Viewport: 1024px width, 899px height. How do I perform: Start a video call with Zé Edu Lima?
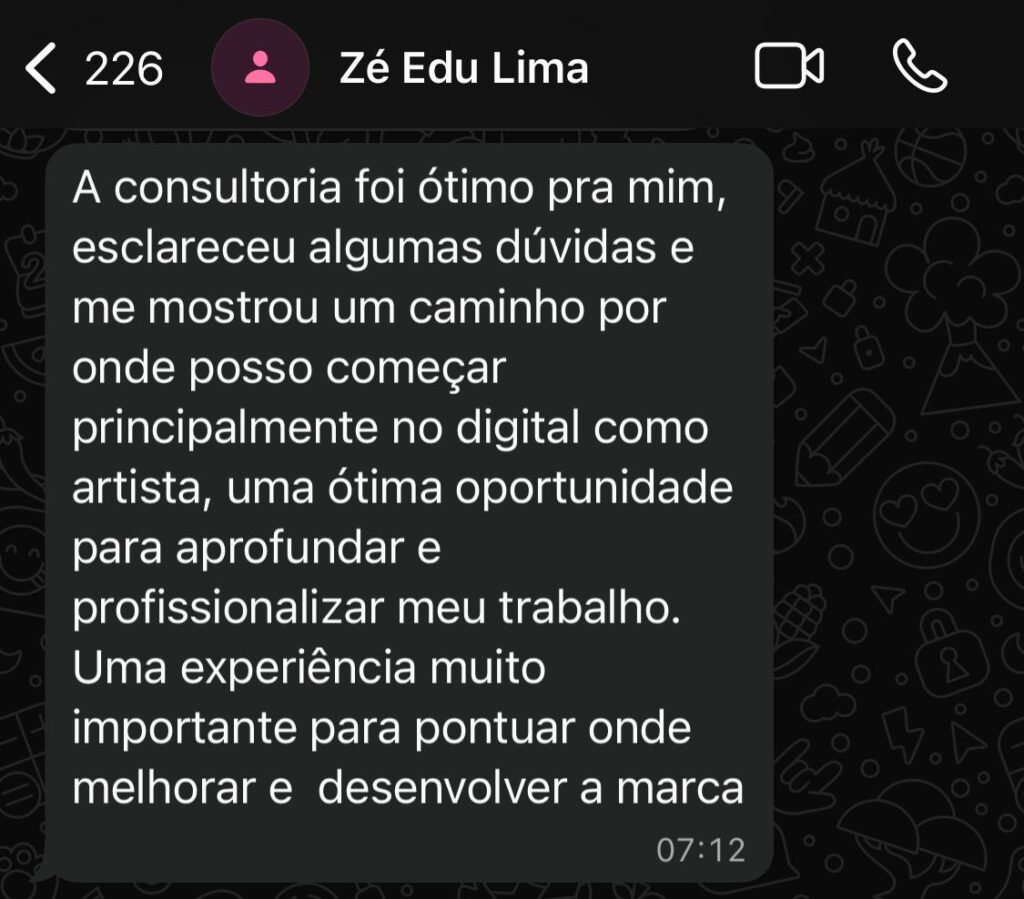tap(788, 68)
